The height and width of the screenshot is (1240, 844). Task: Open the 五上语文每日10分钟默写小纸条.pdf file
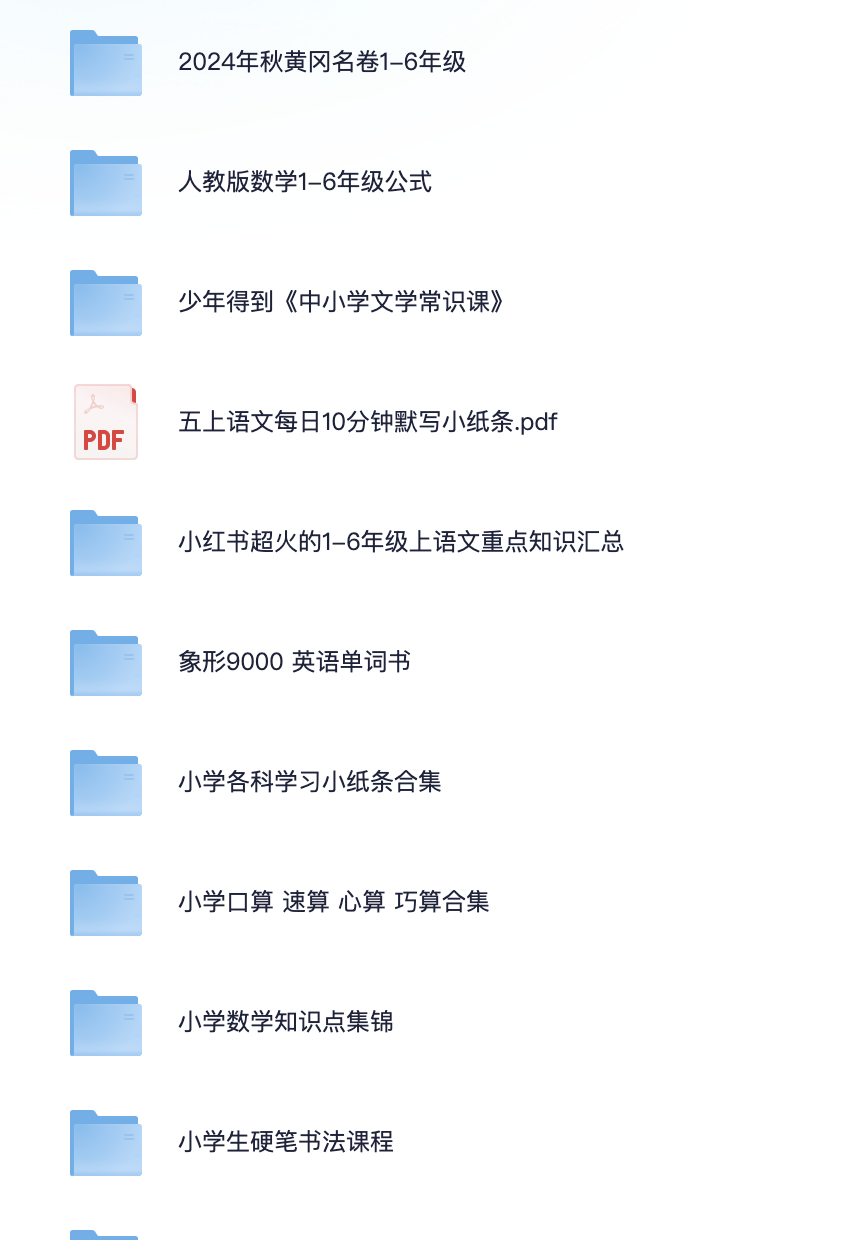[x=367, y=422]
